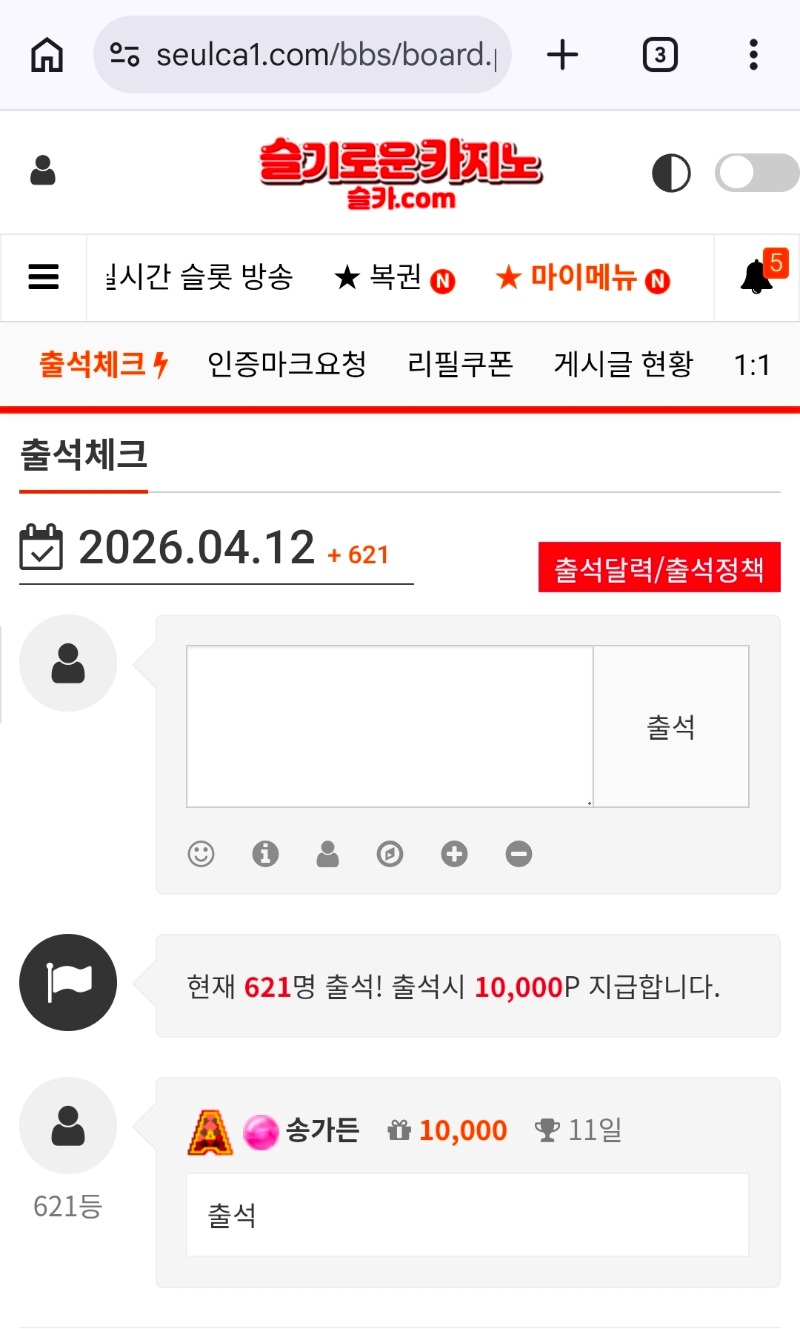The width and height of the screenshot is (800, 1329).
Task: Open the user profile icon in header
Action: pos(43,171)
